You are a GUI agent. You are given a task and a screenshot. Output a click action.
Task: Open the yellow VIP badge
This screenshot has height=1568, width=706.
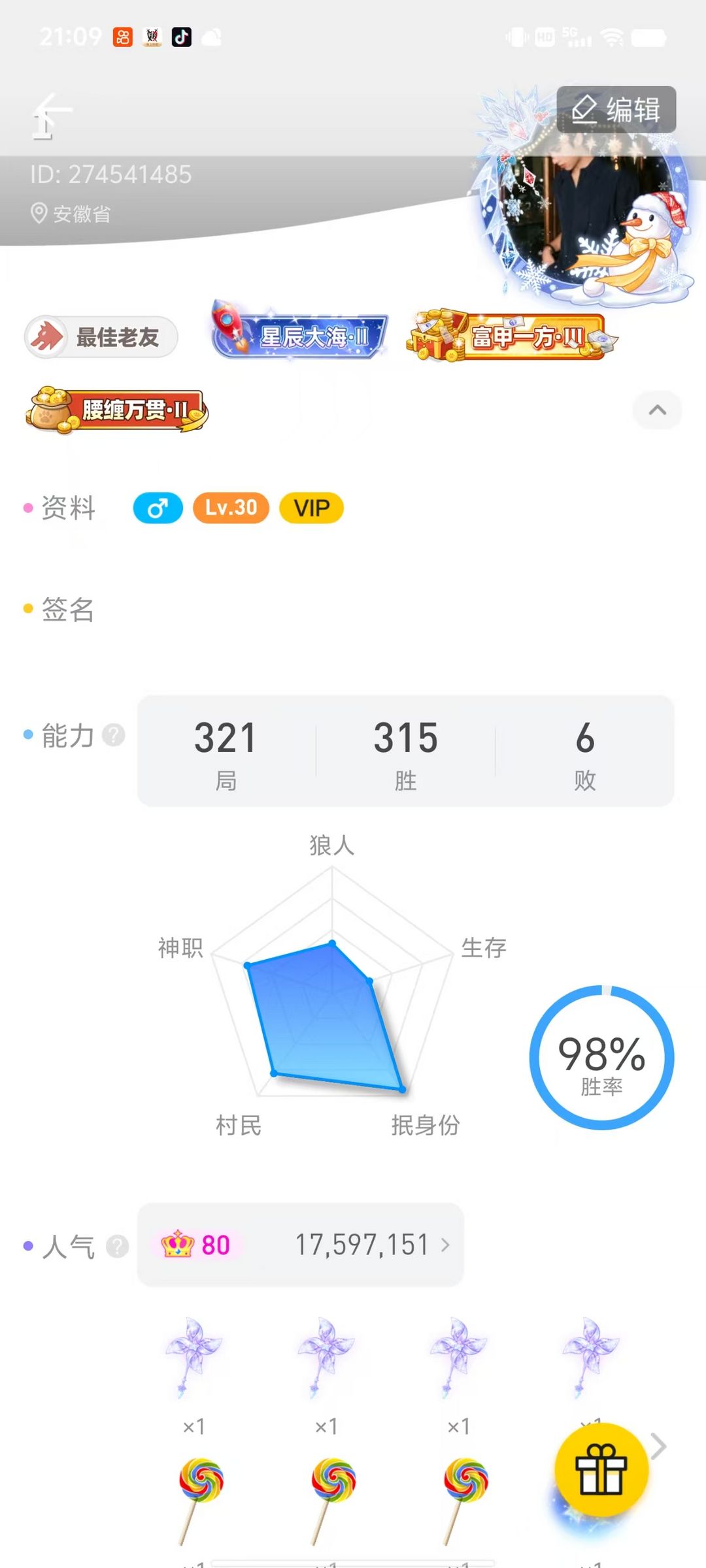coord(311,508)
